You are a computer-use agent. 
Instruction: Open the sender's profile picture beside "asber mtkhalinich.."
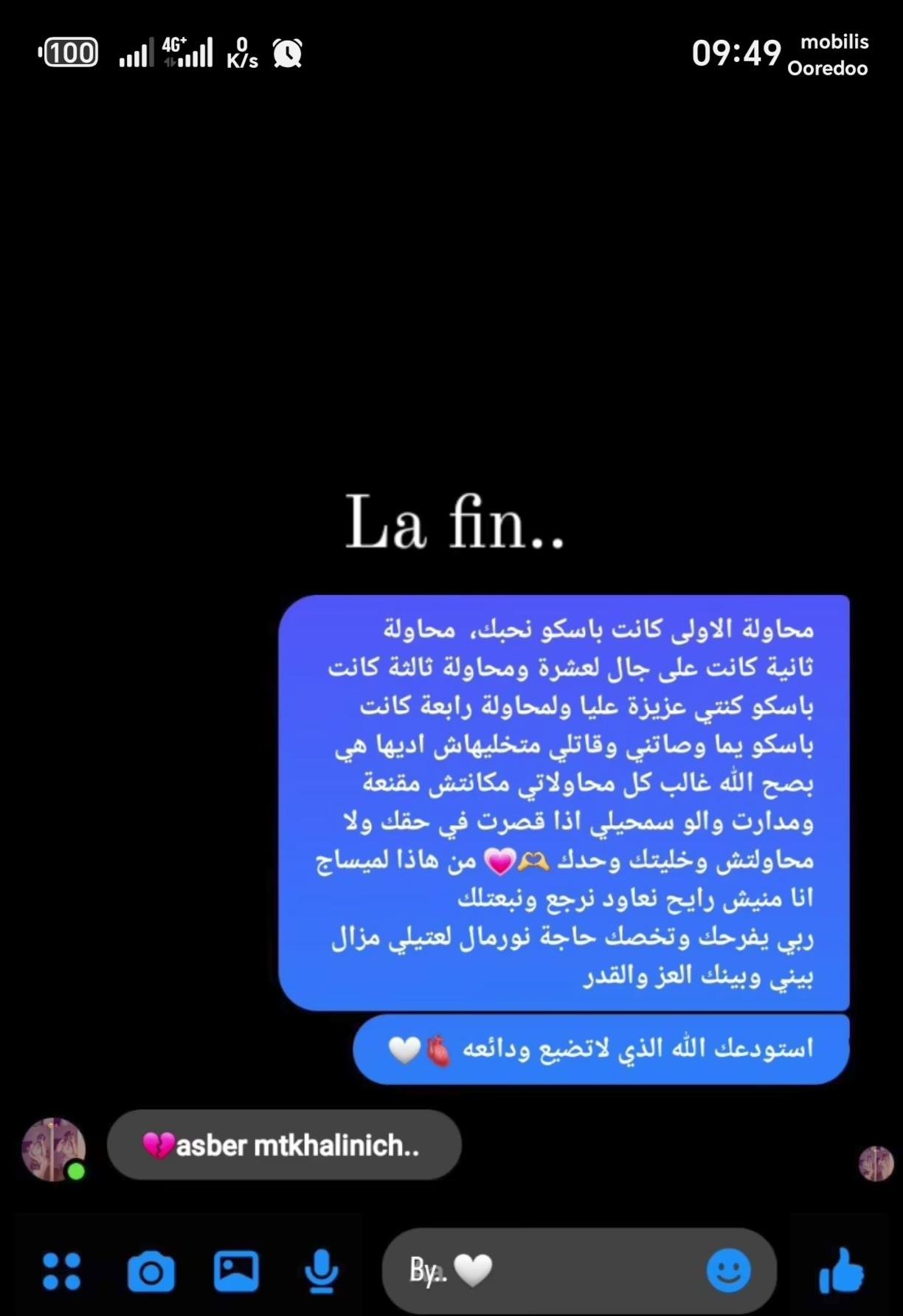53,1149
